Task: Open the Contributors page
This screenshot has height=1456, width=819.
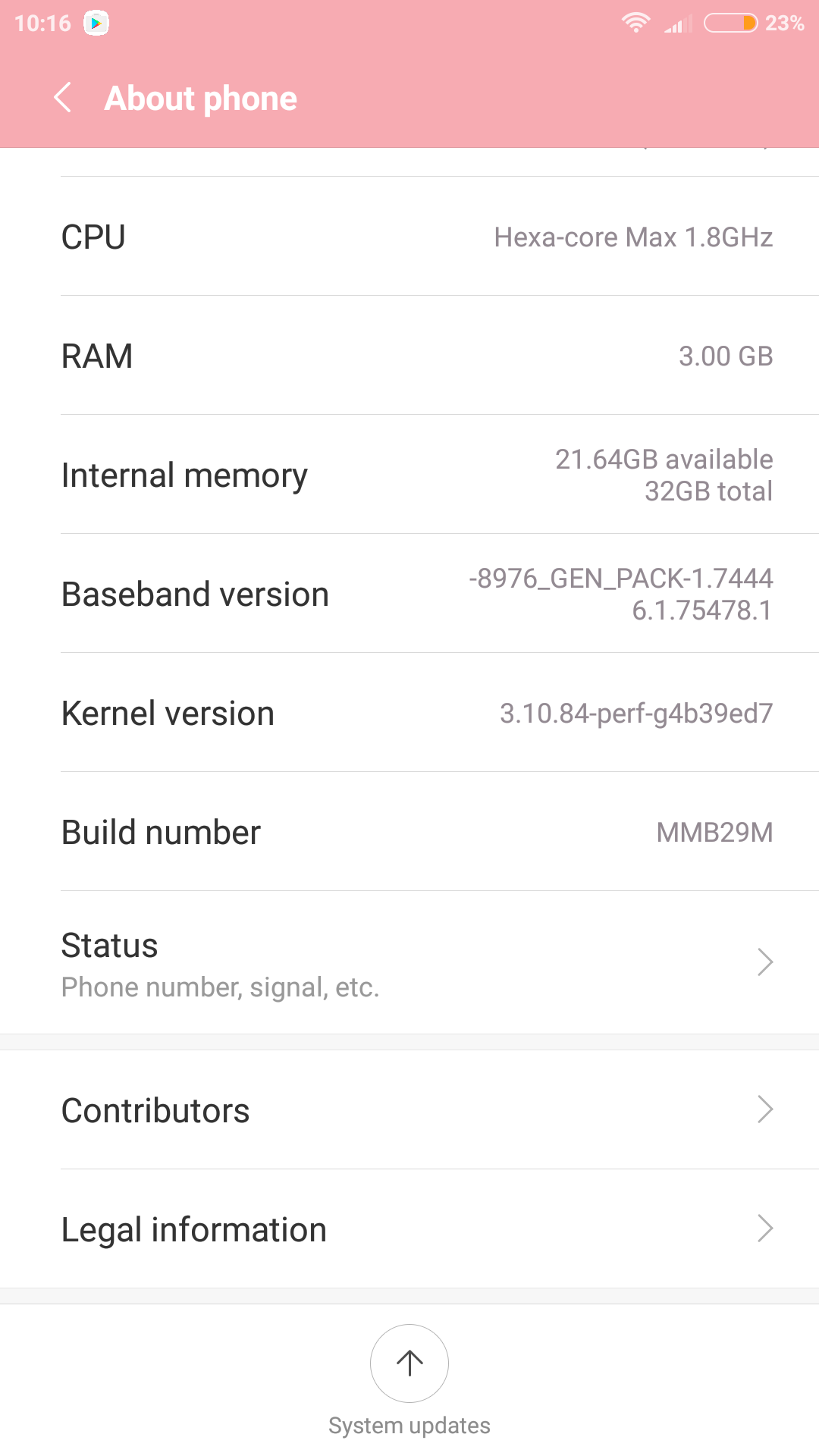Action: 409,1110
